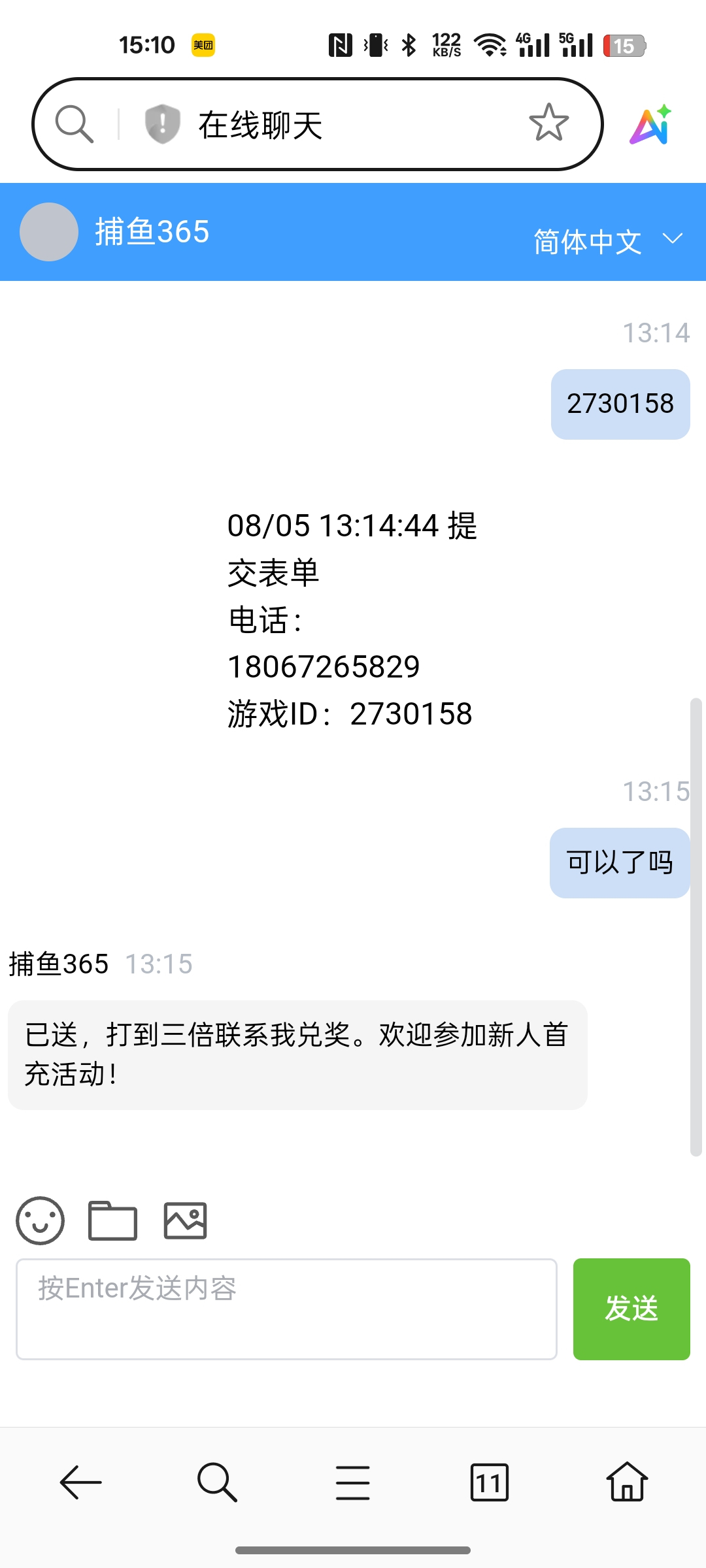Tap the green 发送 button
This screenshot has width=706, height=1568.
tap(631, 1309)
